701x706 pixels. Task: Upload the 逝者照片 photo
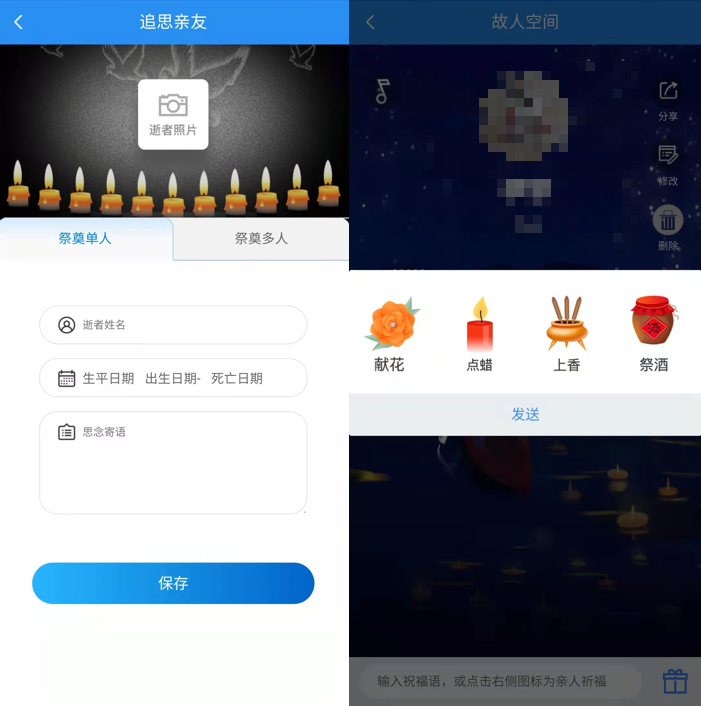pos(173,114)
